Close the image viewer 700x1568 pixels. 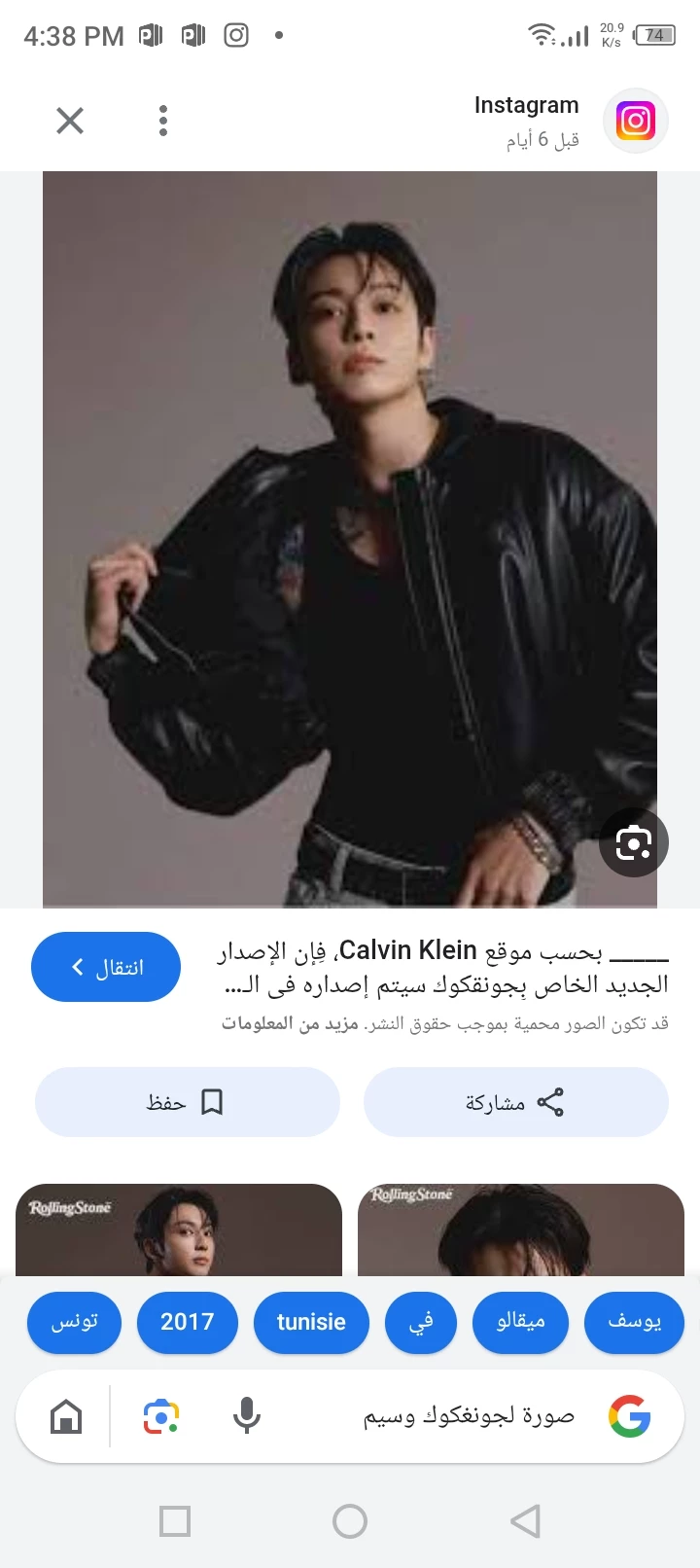pos(70,121)
